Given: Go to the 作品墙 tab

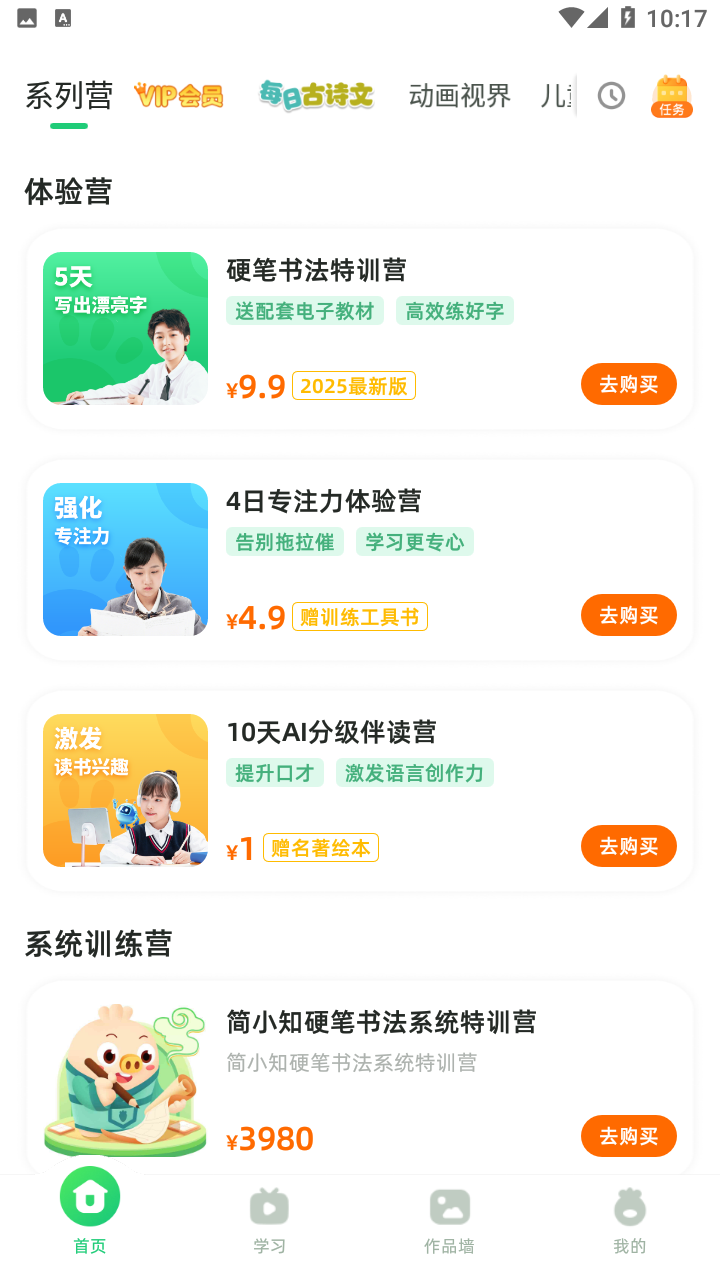Looking at the screenshot, I should pyautogui.click(x=449, y=1218).
